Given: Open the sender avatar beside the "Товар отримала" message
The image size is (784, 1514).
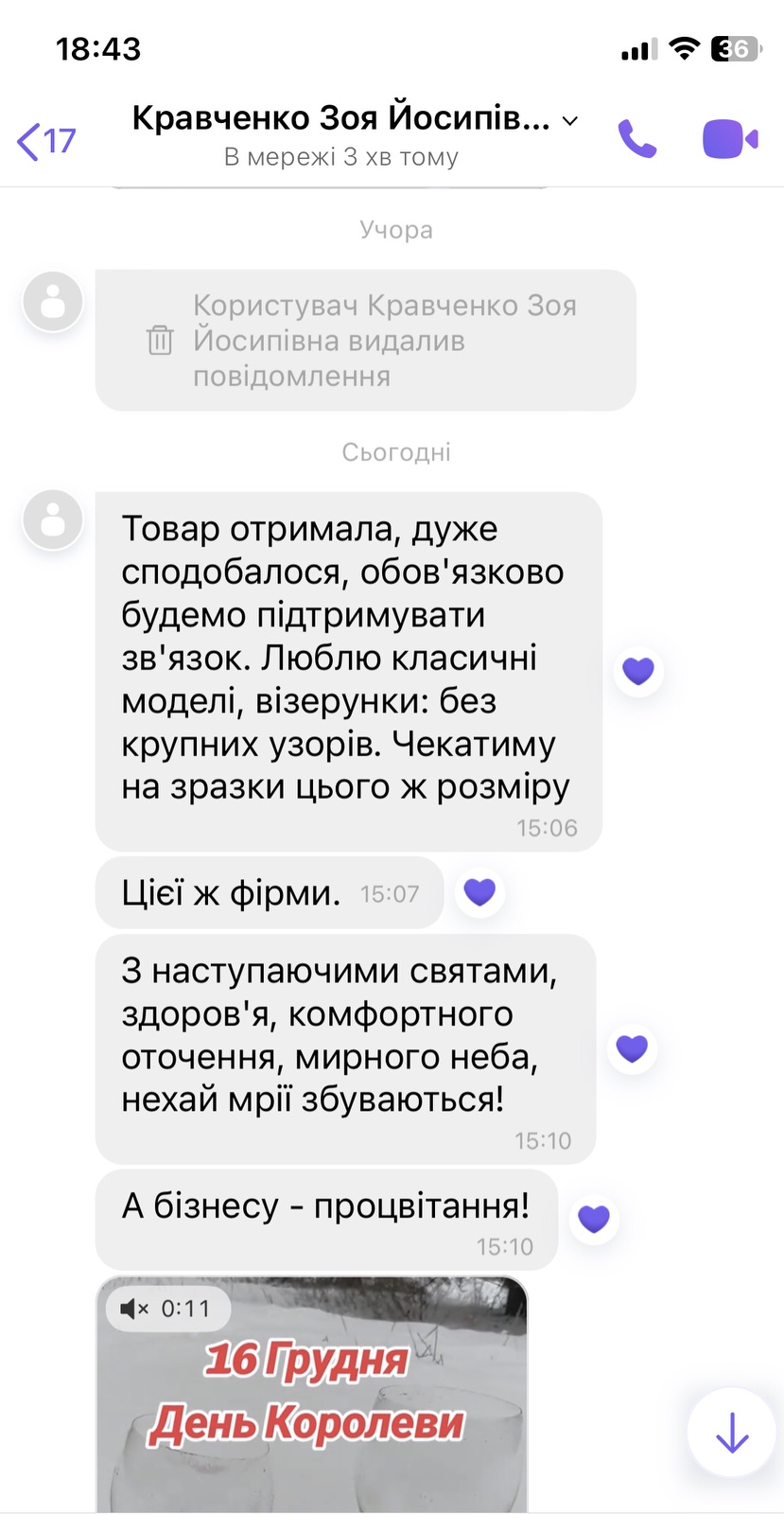Looking at the screenshot, I should click(x=53, y=520).
